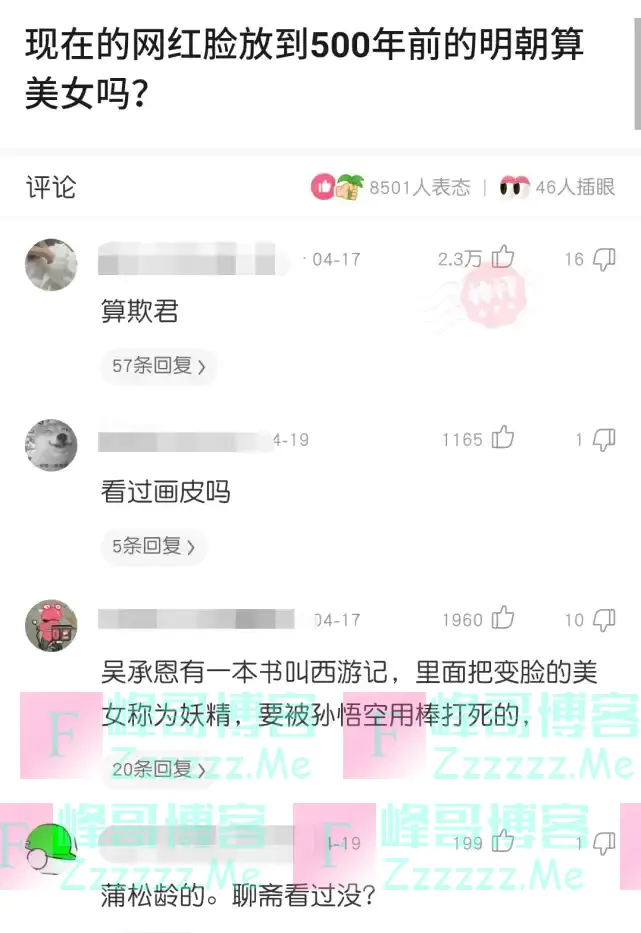Viewport: 641px width, 933px height.
Task: Like the comment "看过画皮吗"
Action: pyautogui.click(x=503, y=438)
